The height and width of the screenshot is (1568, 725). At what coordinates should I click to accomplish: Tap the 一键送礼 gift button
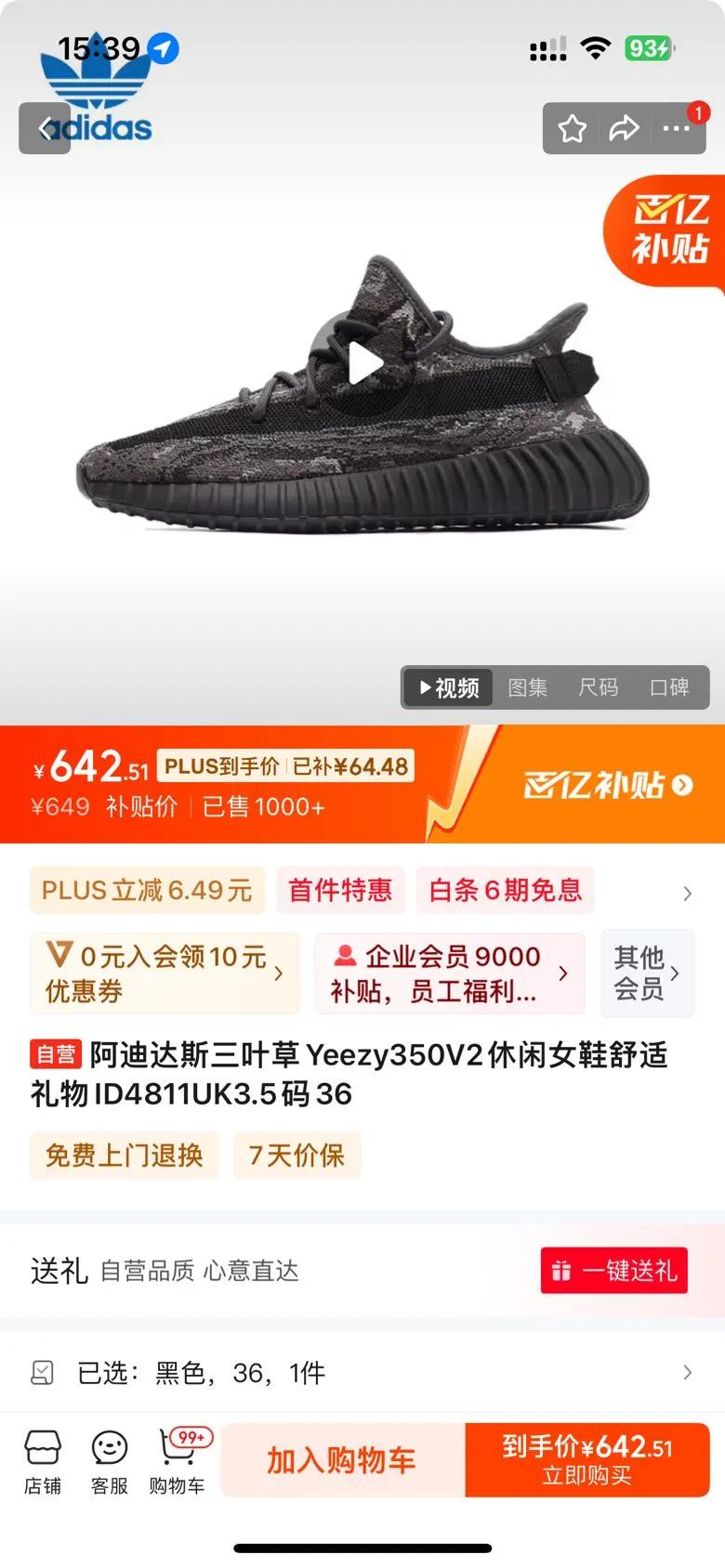(614, 1270)
